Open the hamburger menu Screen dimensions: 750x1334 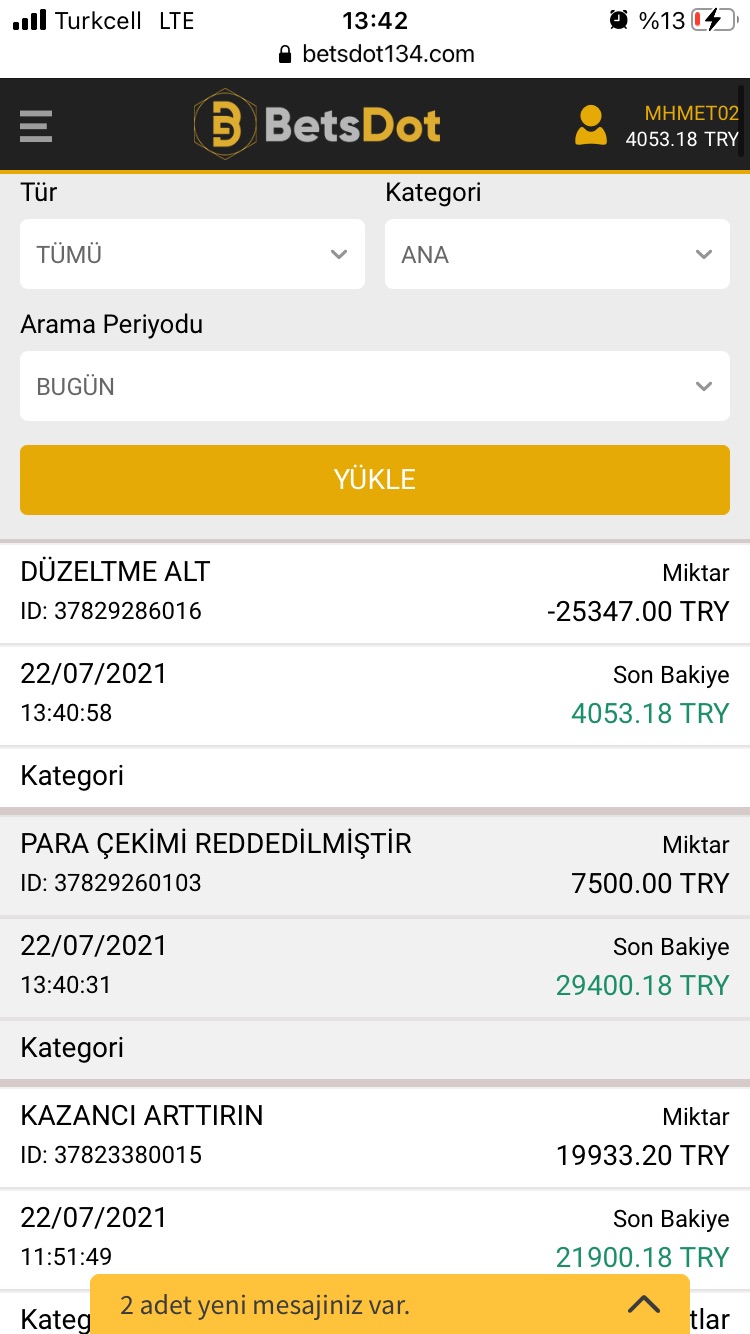(x=36, y=126)
